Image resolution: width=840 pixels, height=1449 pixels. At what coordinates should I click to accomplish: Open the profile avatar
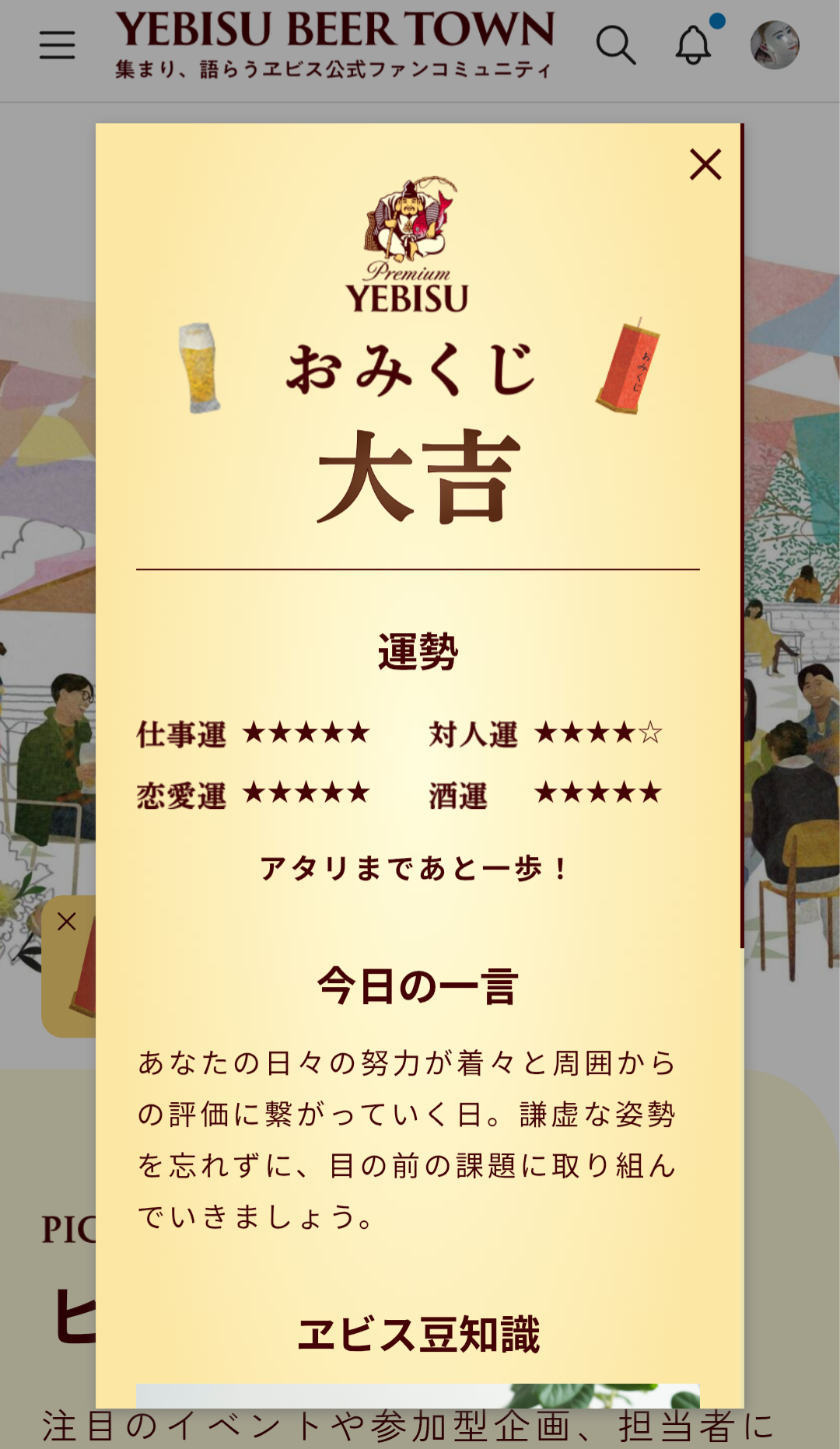click(x=775, y=45)
